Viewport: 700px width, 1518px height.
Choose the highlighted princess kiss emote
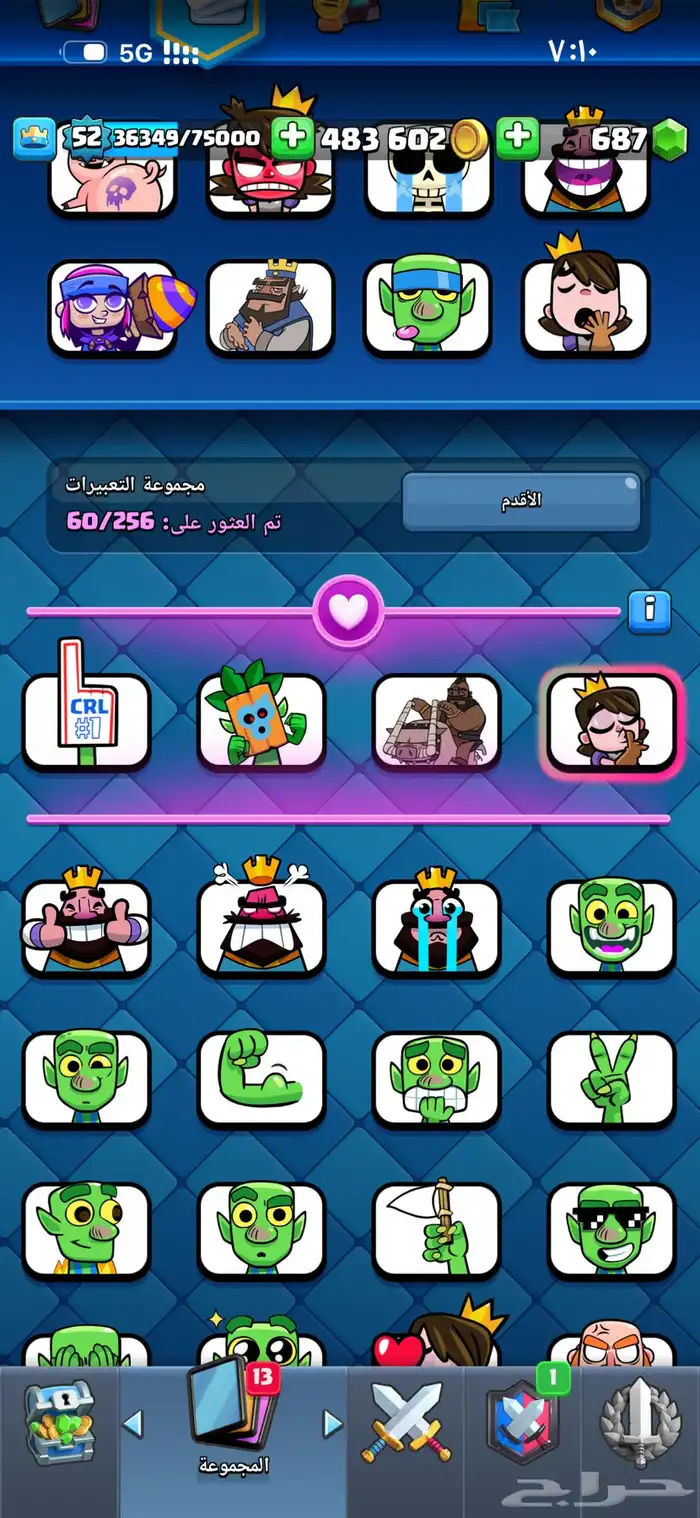(611, 721)
